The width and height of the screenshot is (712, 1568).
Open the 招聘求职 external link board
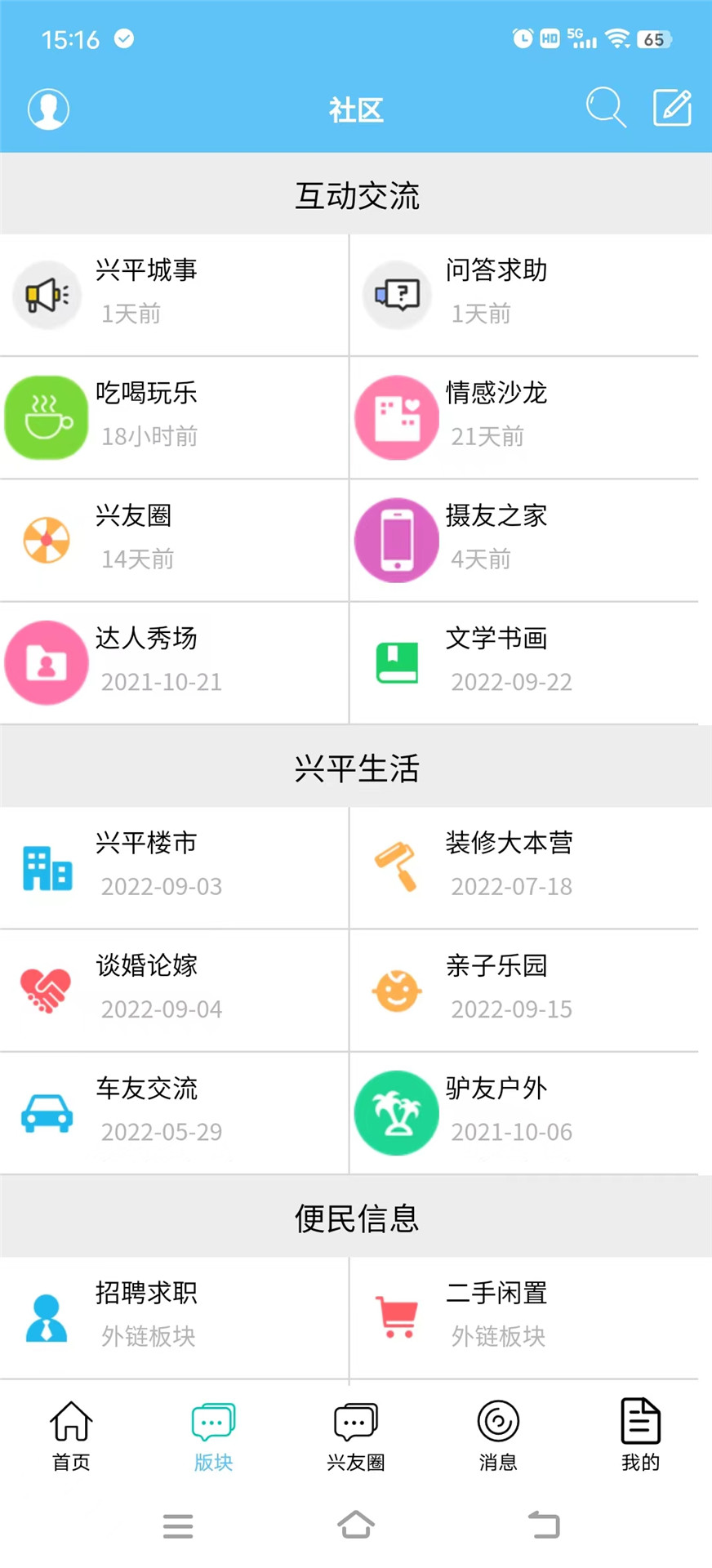point(174,1316)
